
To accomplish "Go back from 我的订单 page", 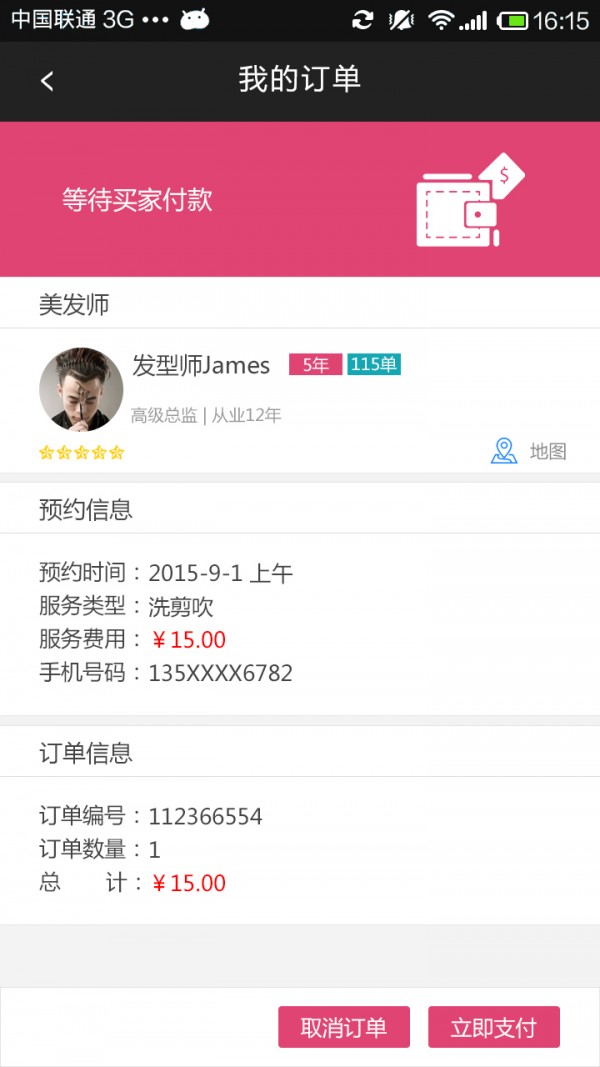I will click(x=47, y=81).
